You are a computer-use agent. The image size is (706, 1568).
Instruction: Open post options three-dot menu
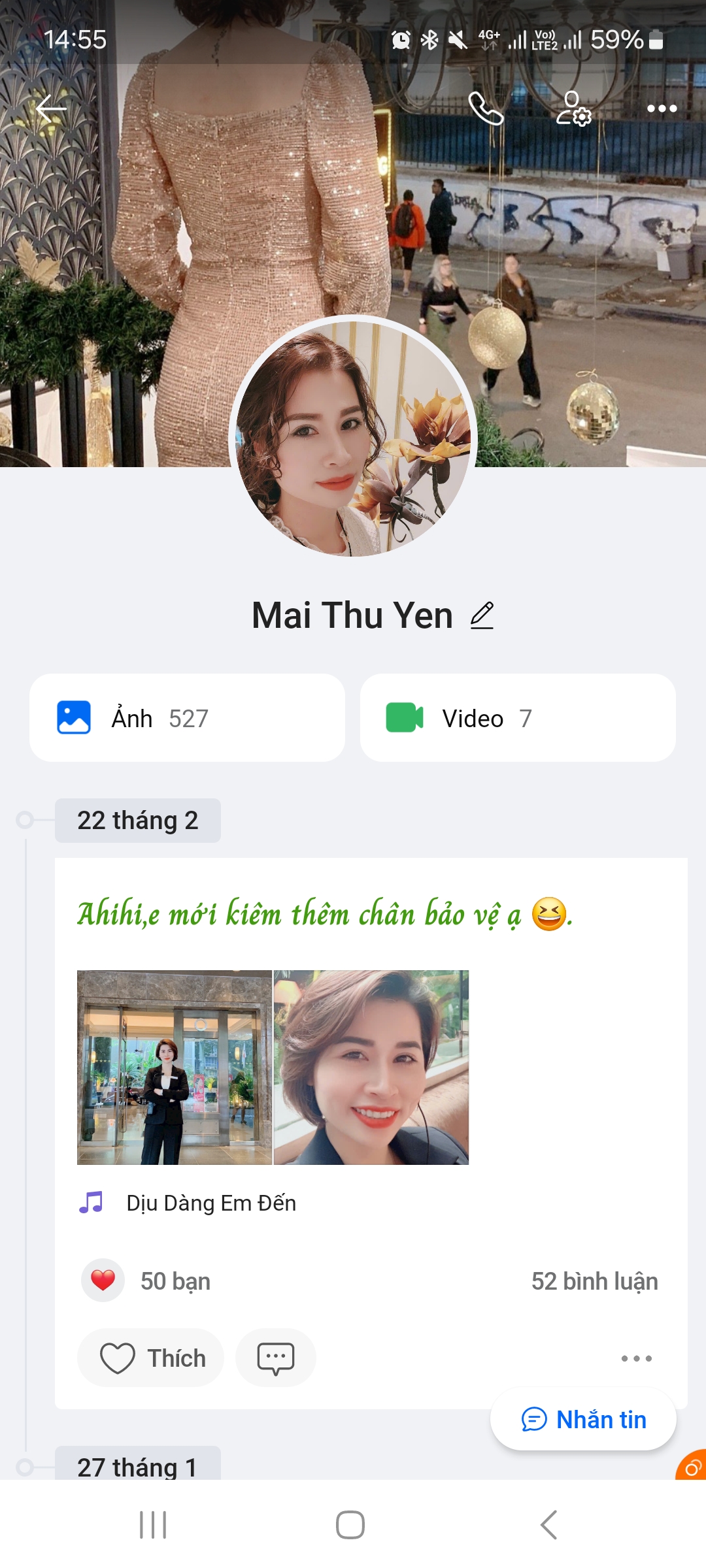click(636, 1358)
